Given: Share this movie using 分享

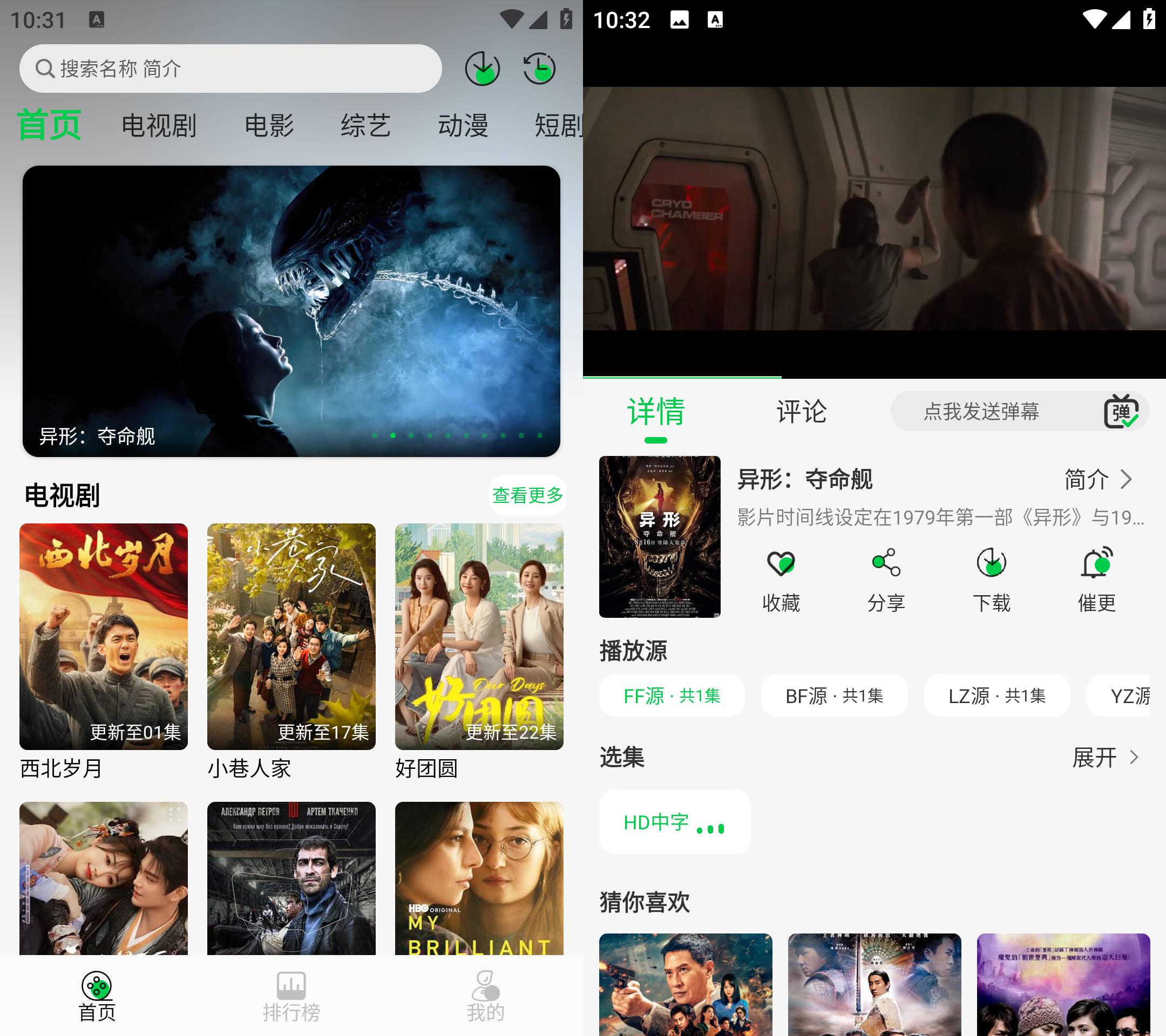Looking at the screenshot, I should coord(886,580).
